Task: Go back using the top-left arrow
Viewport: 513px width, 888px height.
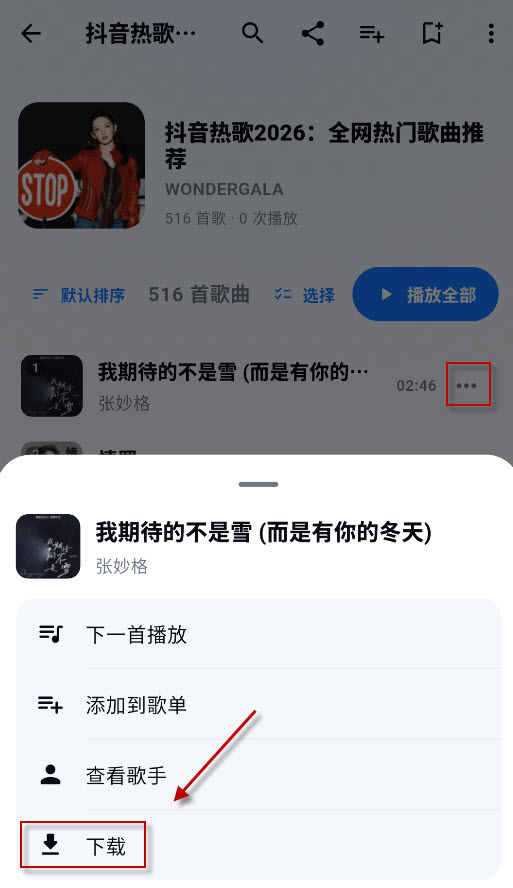Action: coord(31,34)
